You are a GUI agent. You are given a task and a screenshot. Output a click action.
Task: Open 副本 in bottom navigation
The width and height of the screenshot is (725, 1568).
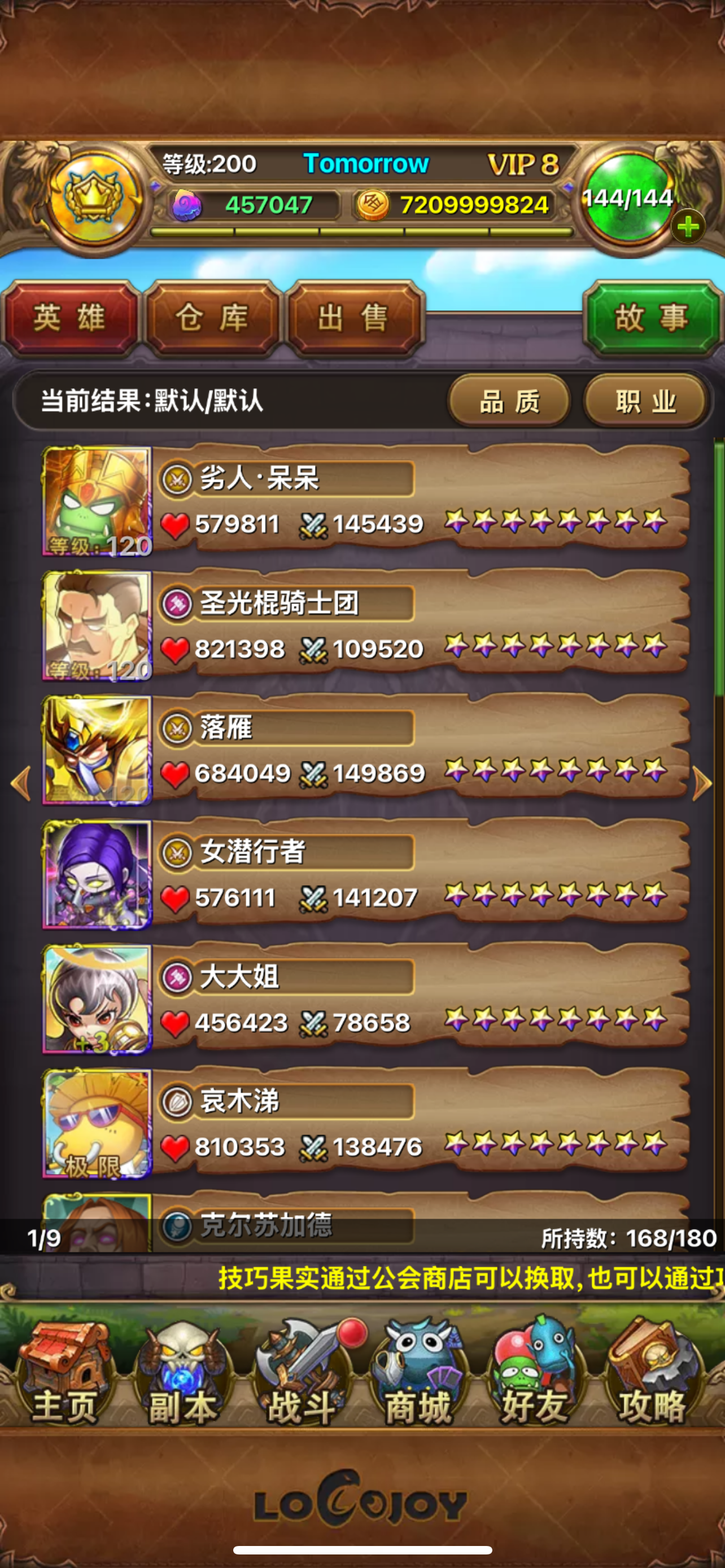click(x=182, y=1374)
